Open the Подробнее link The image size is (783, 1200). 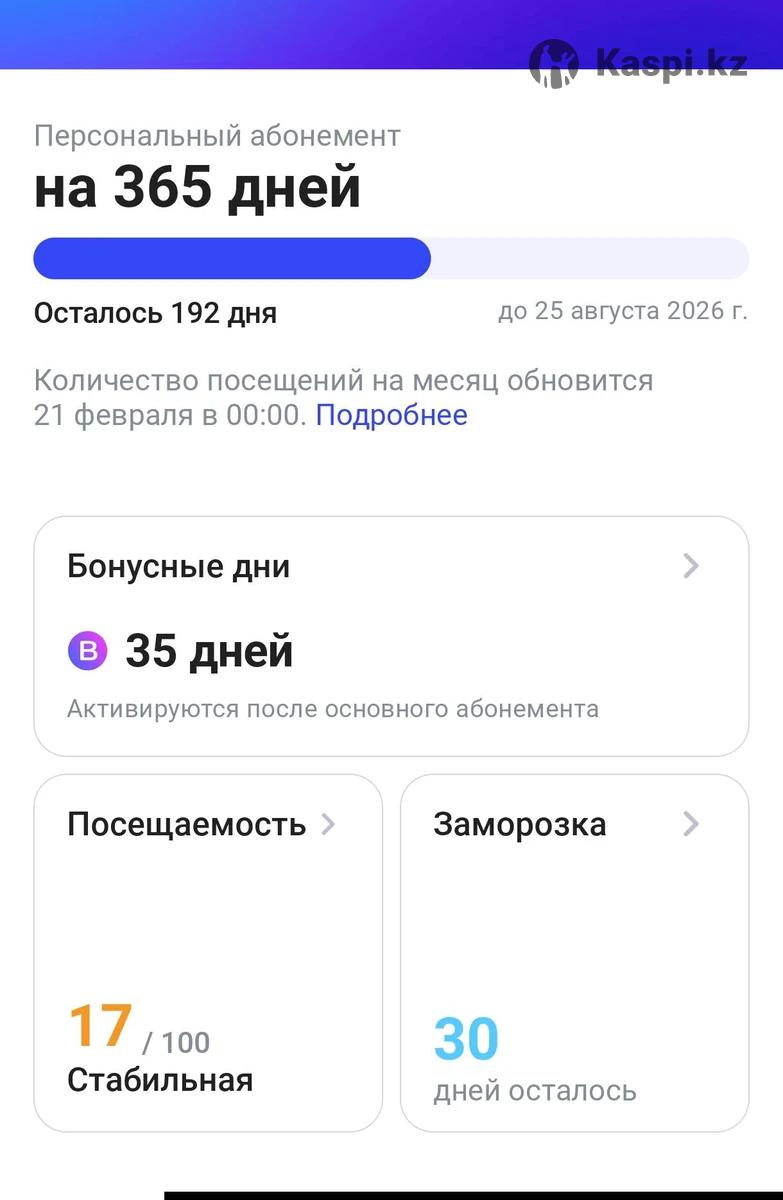[391, 415]
